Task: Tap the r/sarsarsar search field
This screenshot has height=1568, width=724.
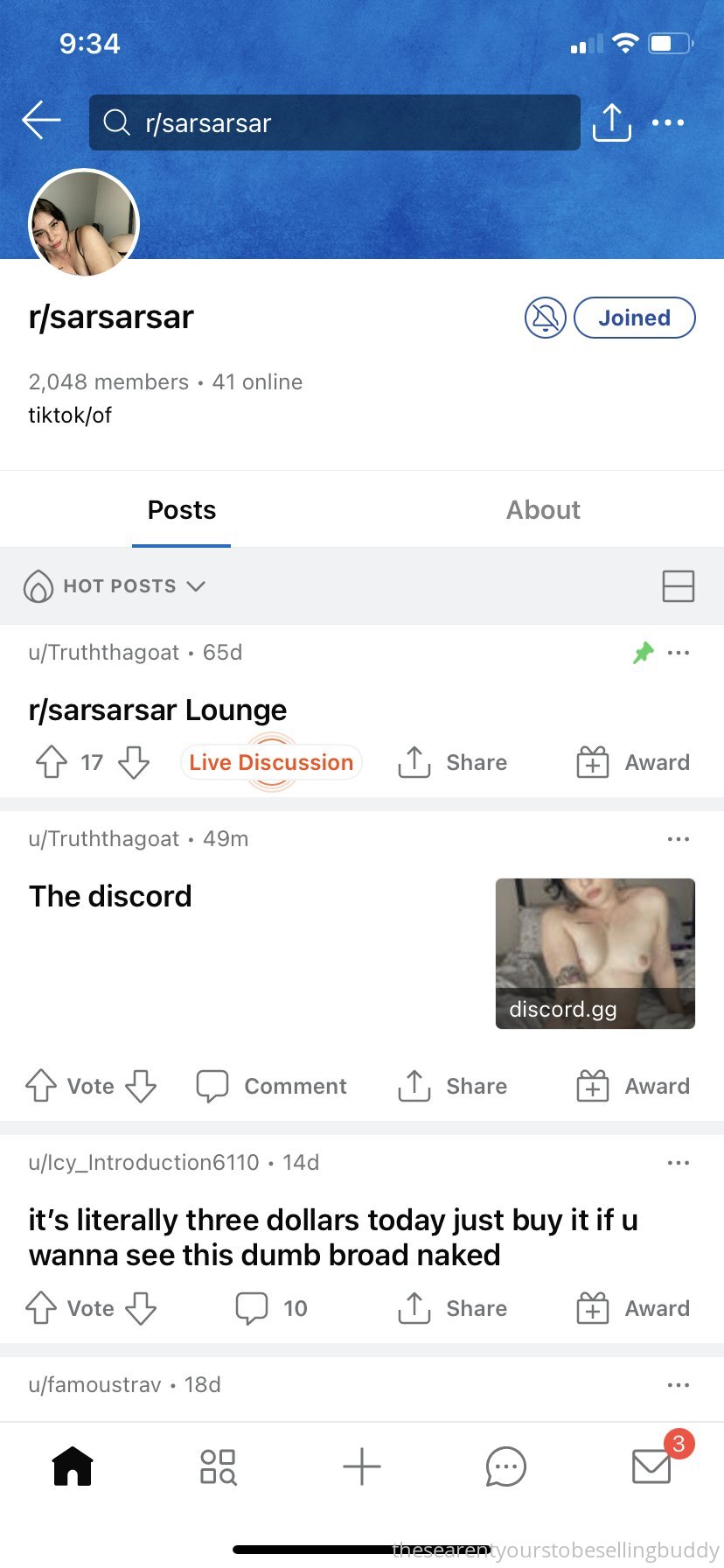Action: pos(335,122)
